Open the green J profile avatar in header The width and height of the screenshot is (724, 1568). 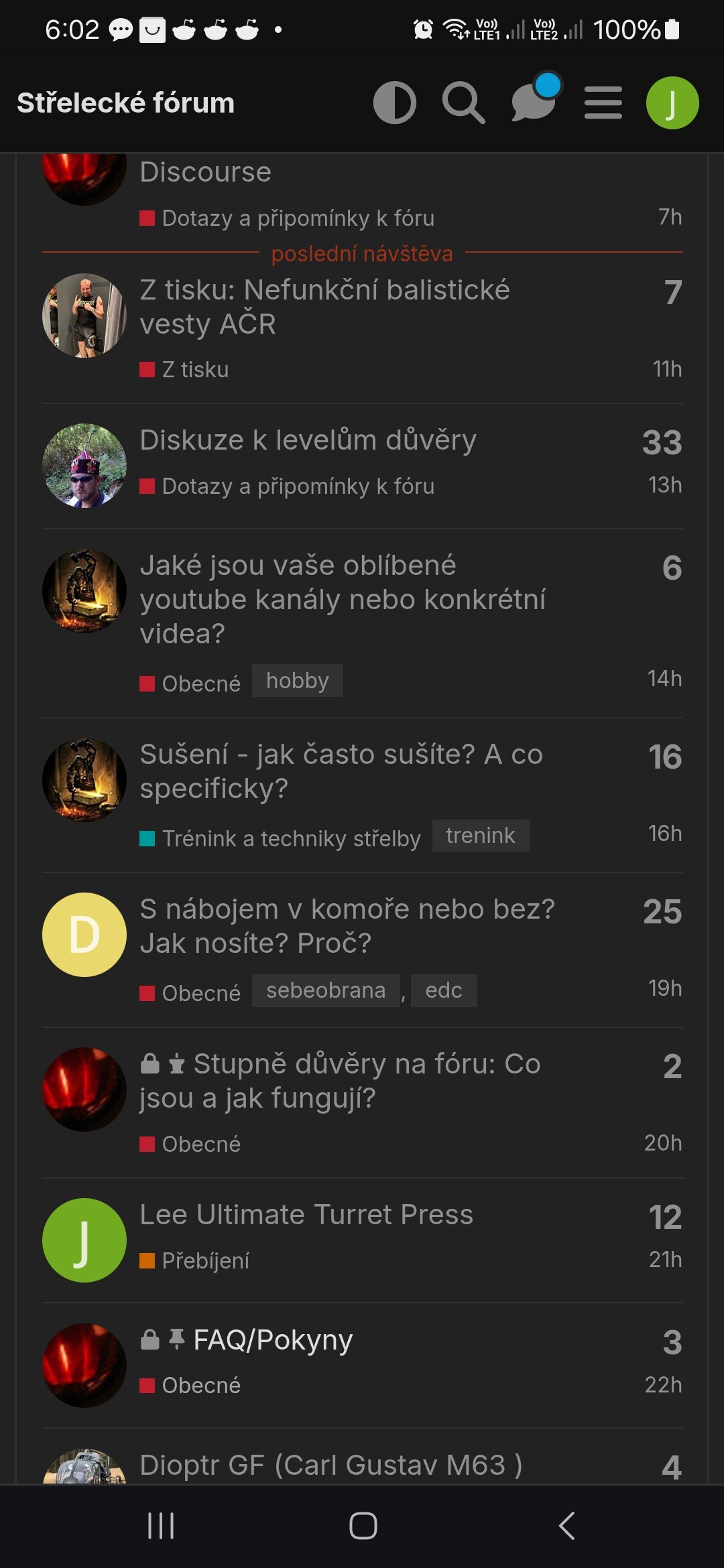672,103
